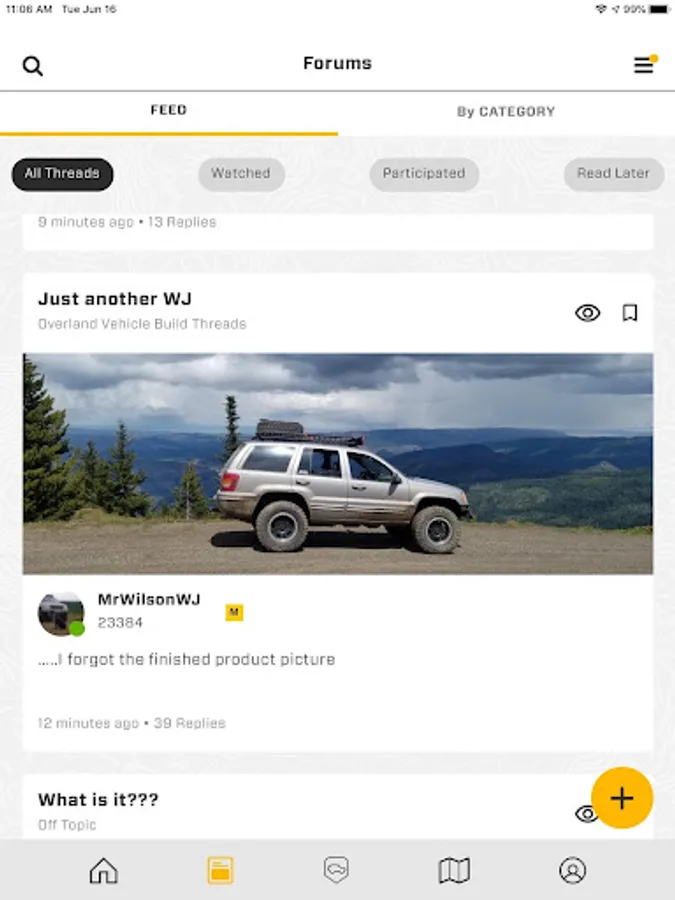This screenshot has width=675, height=900.
Task: Open the Just another WJ Jeep photo
Action: [x=338, y=463]
